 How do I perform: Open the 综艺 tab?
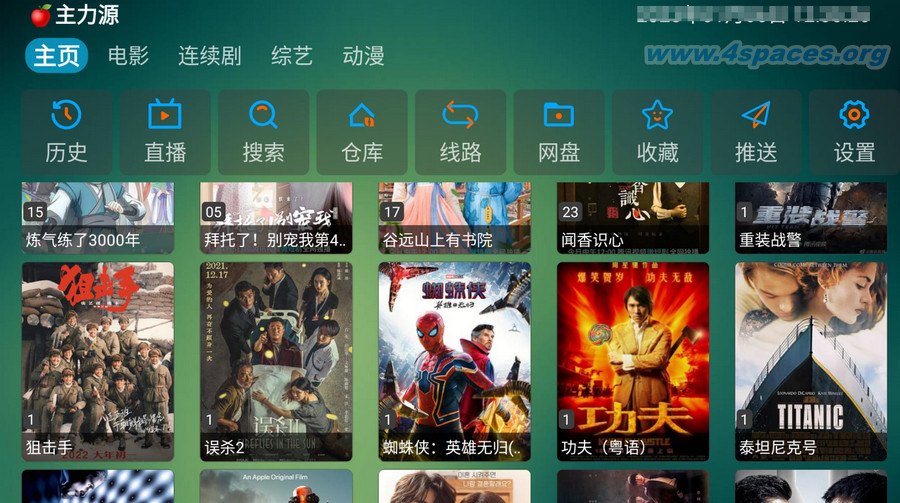(292, 56)
